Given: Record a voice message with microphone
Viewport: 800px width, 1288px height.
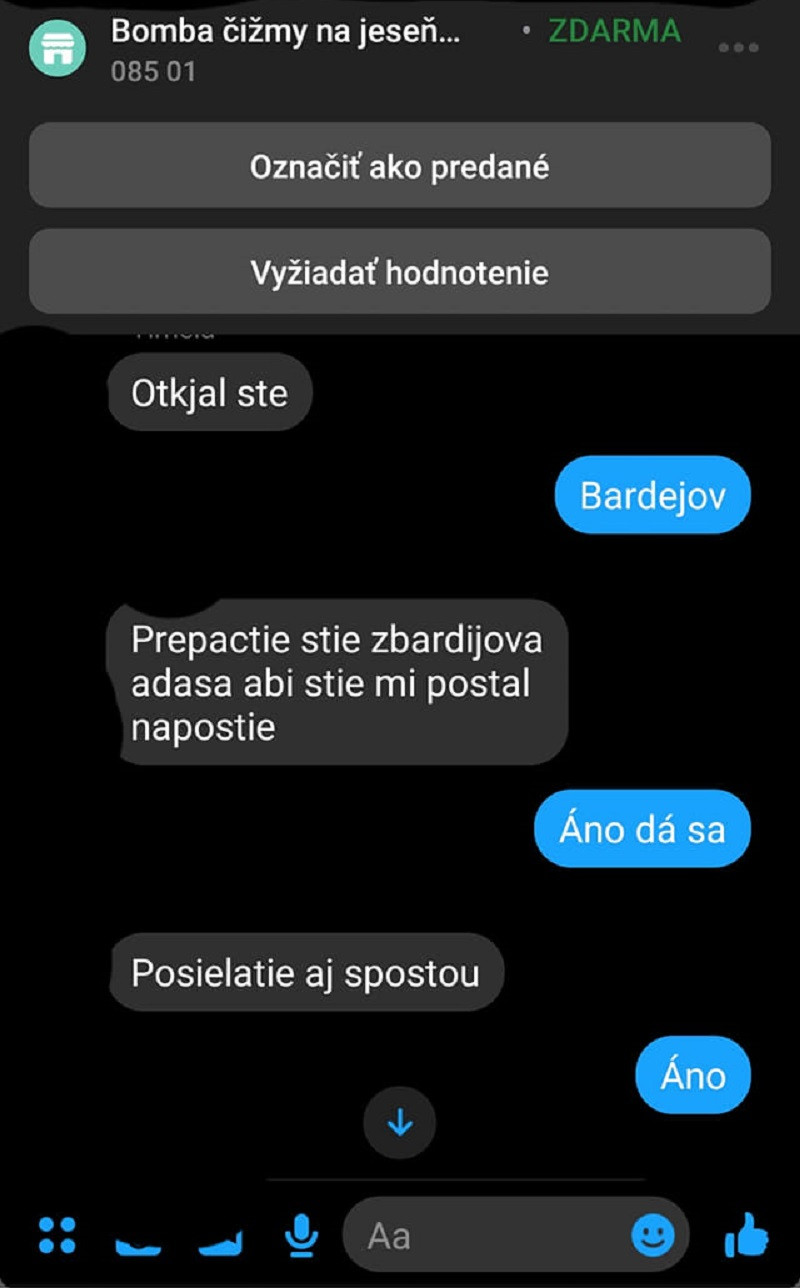Looking at the screenshot, I should pyautogui.click(x=300, y=1236).
